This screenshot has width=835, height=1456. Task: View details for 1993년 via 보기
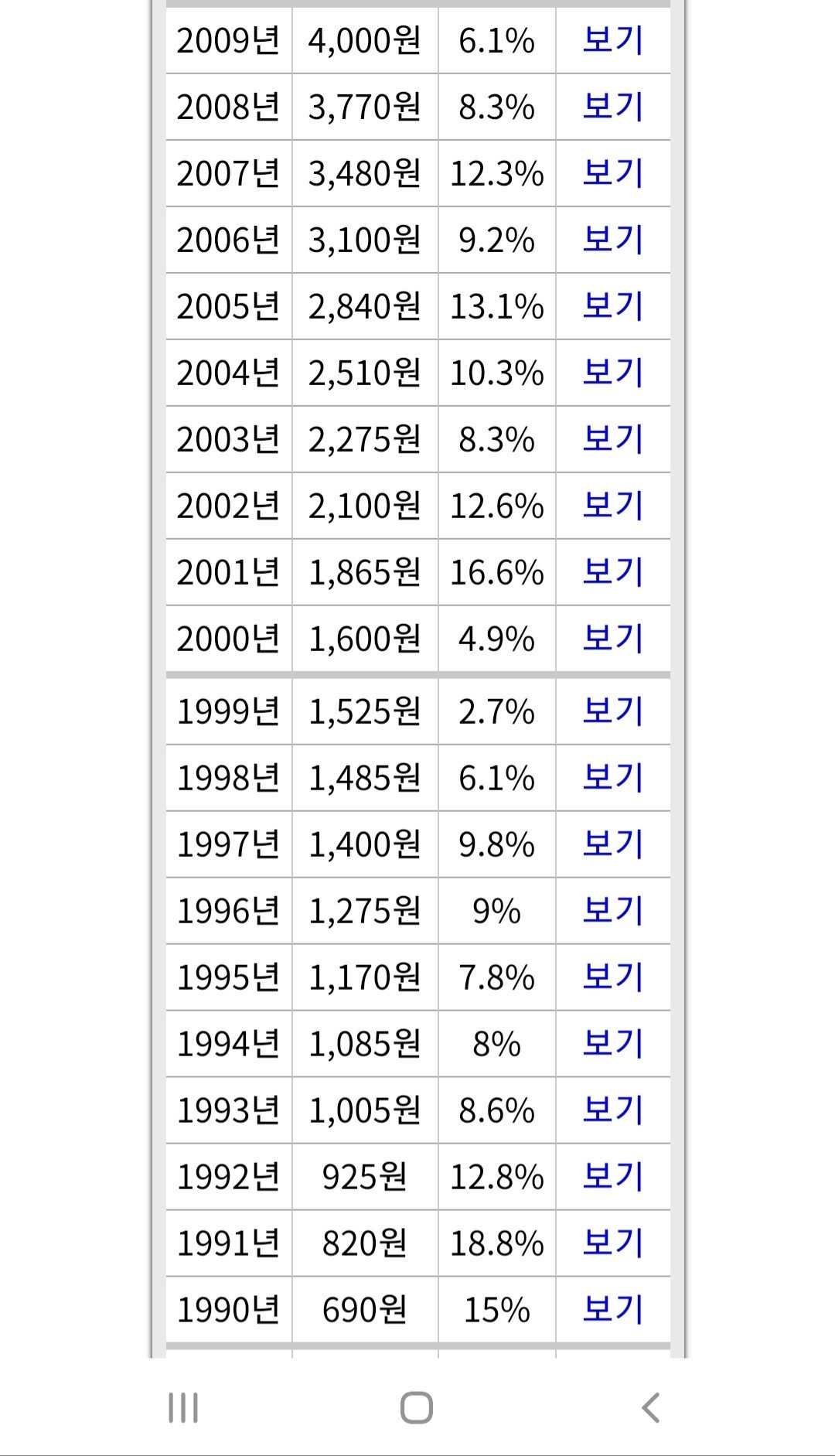pyautogui.click(x=612, y=1110)
